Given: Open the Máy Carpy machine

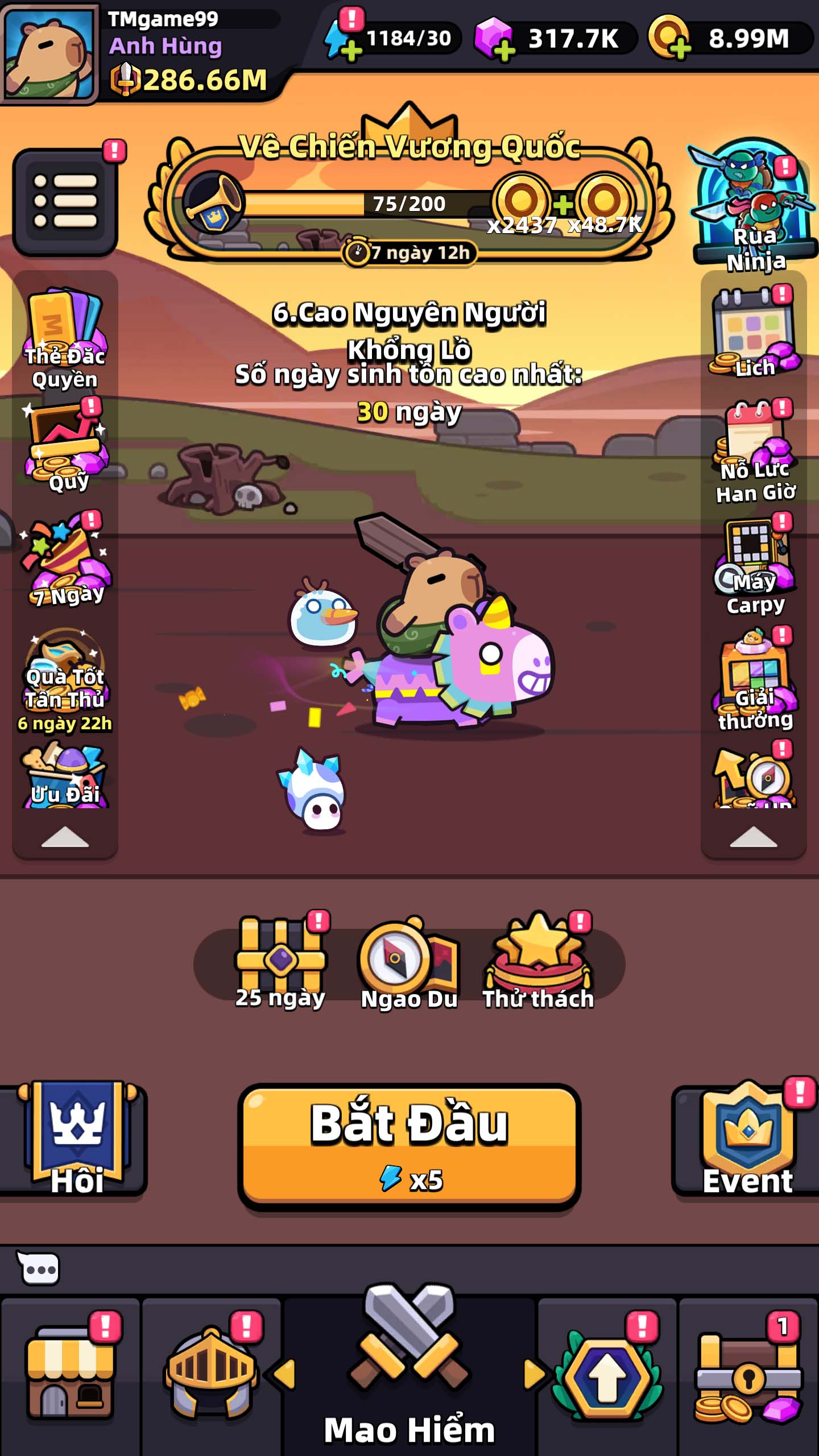Looking at the screenshot, I should 753,566.
